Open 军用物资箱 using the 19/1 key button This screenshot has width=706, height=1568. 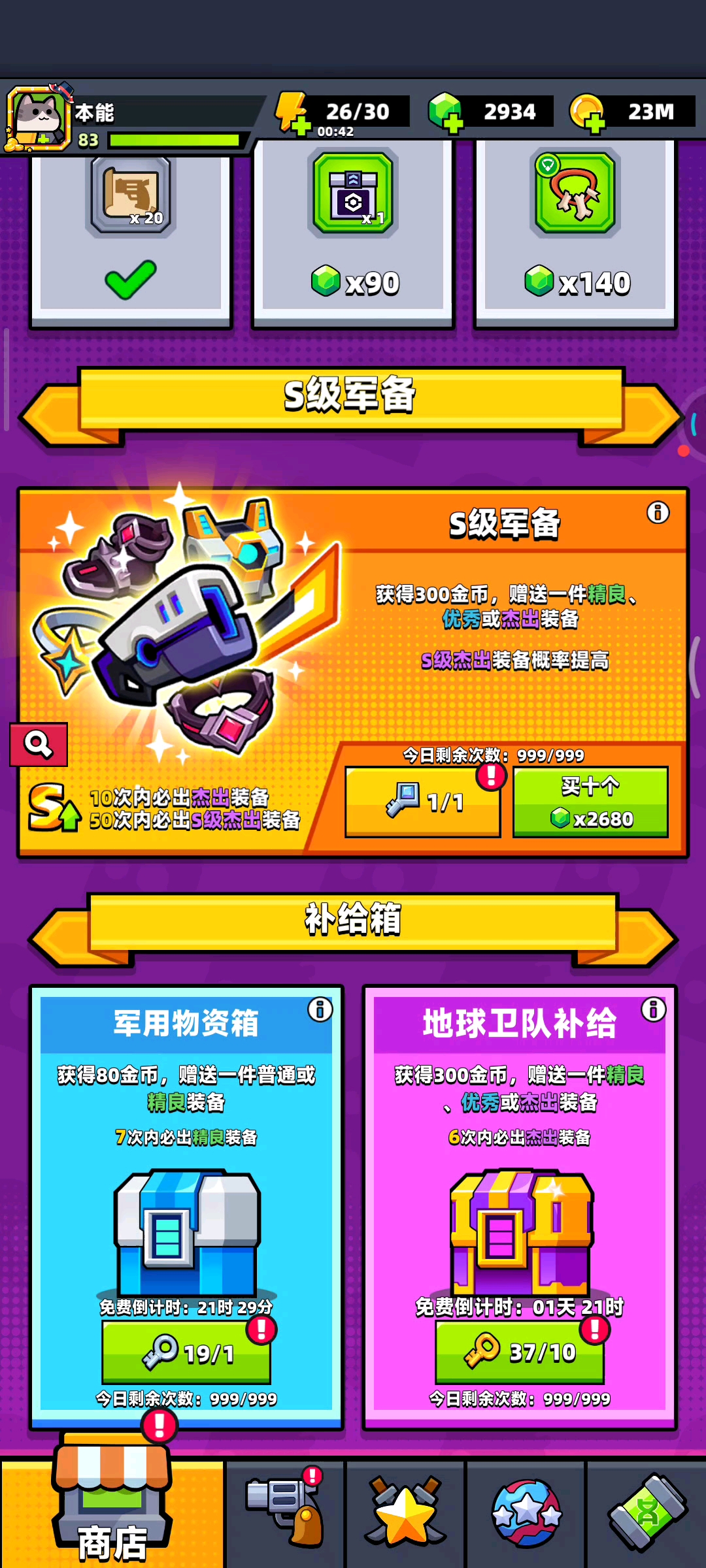(186, 1354)
